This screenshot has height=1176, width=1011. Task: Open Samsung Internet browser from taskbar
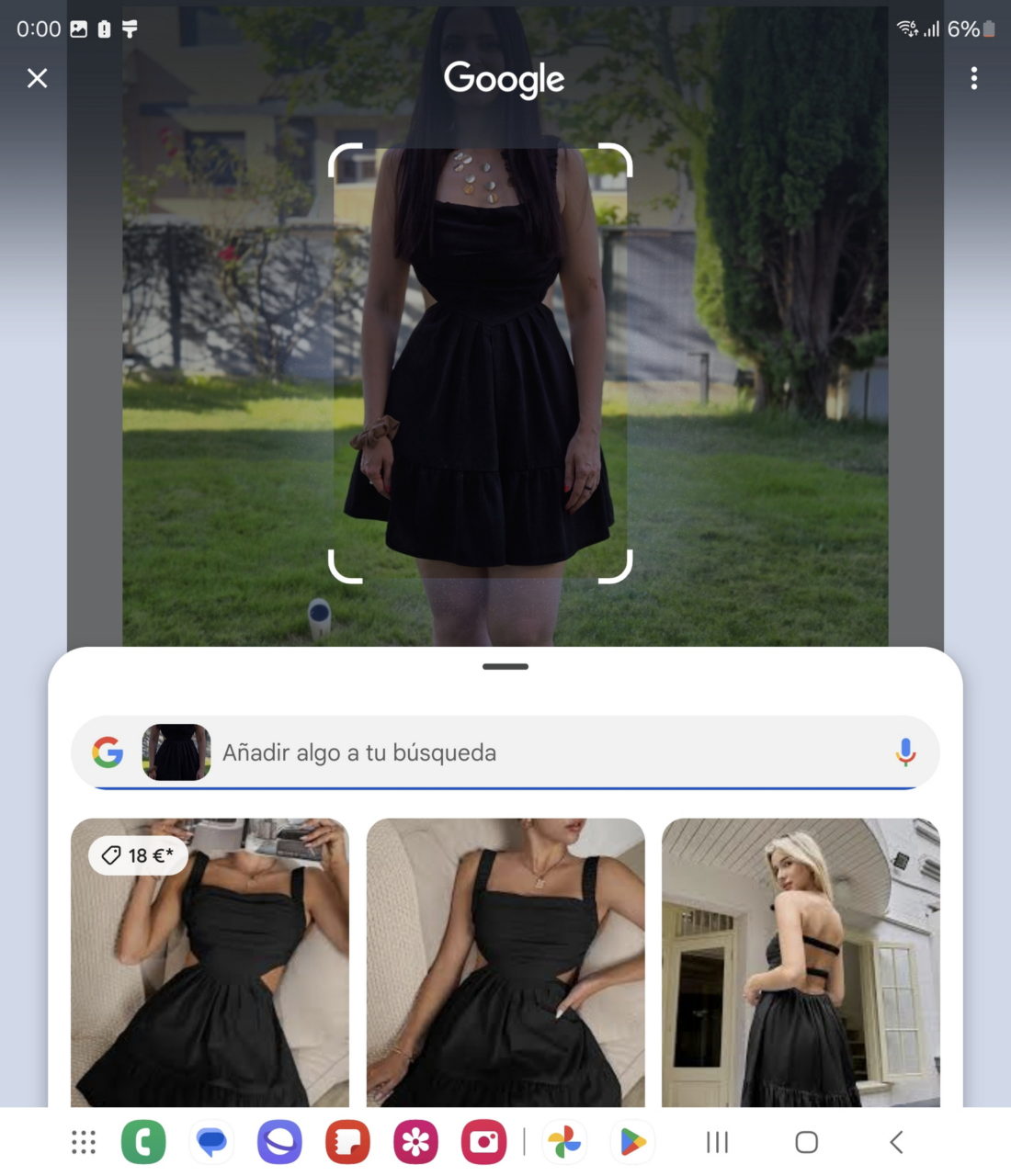point(279,1142)
